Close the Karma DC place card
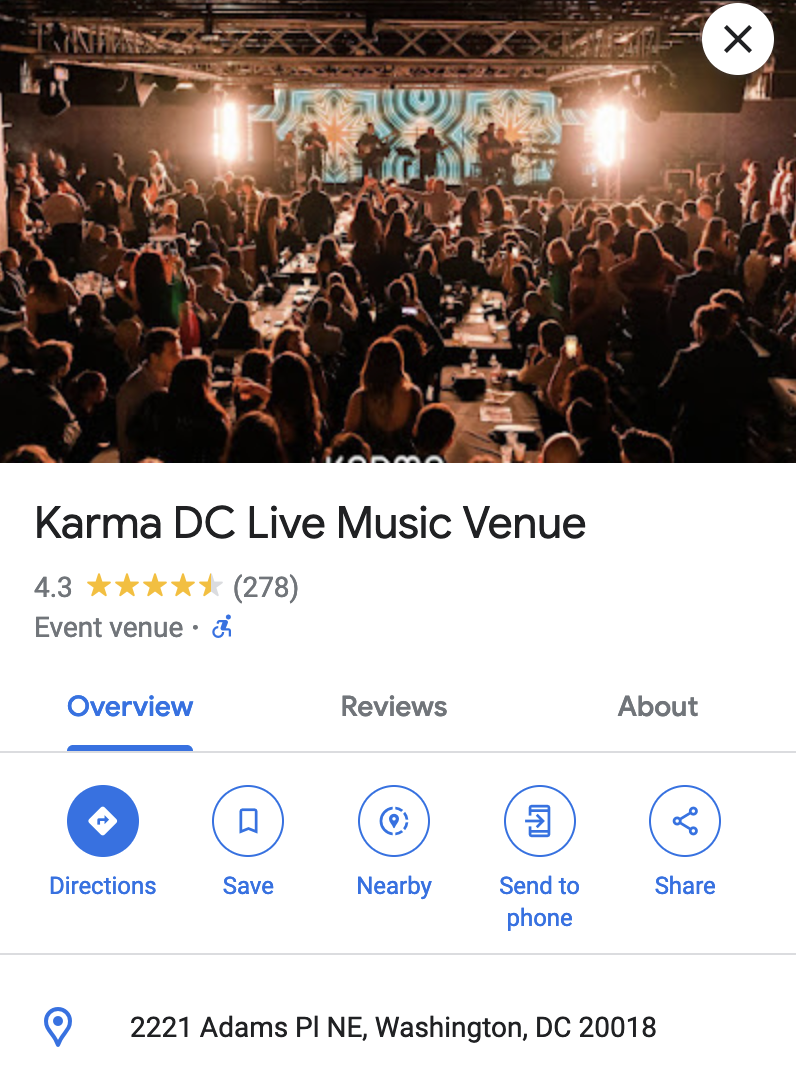 pos(737,39)
